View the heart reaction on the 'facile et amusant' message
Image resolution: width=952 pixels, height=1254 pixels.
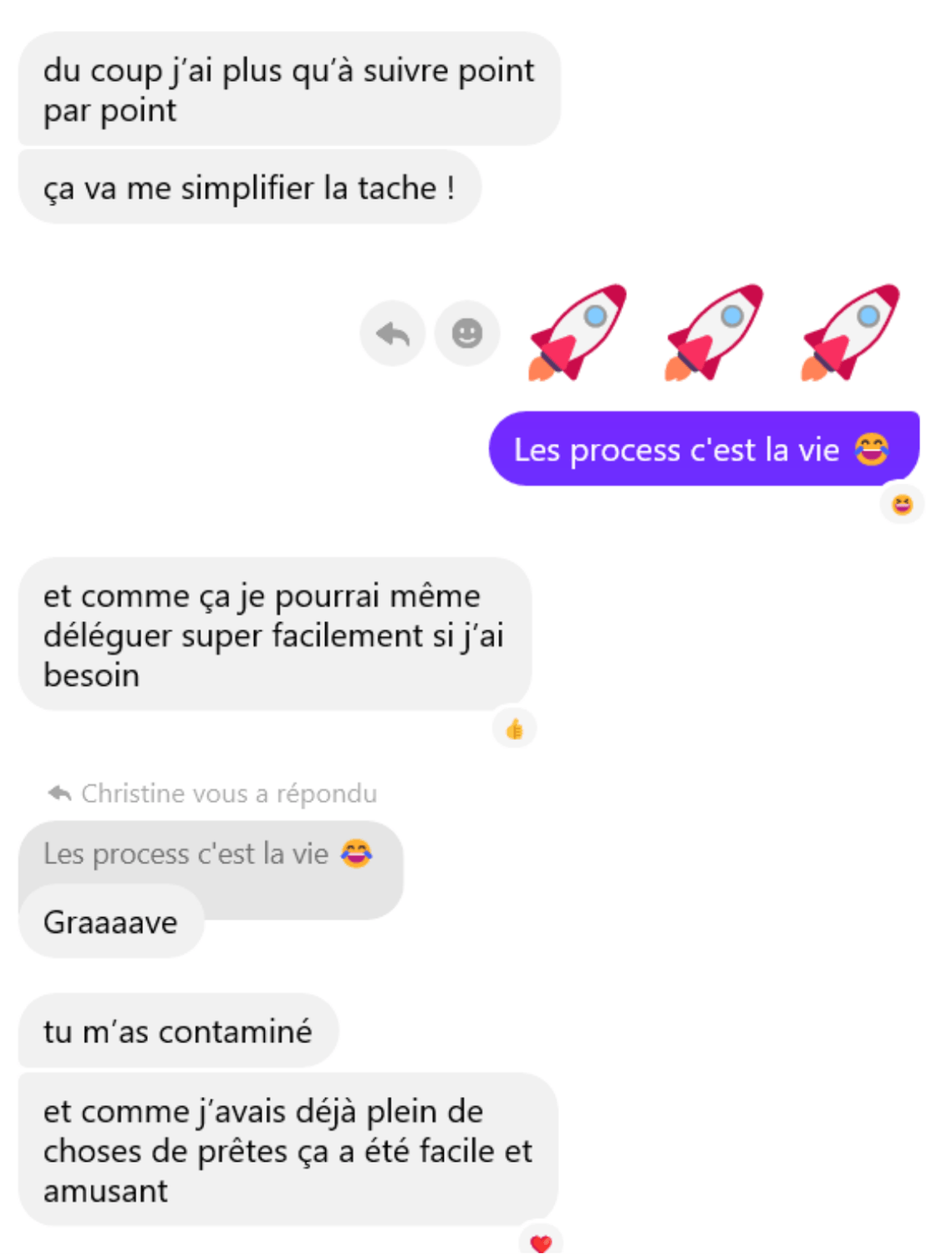pyautogui.click(x=541, y=1242)
